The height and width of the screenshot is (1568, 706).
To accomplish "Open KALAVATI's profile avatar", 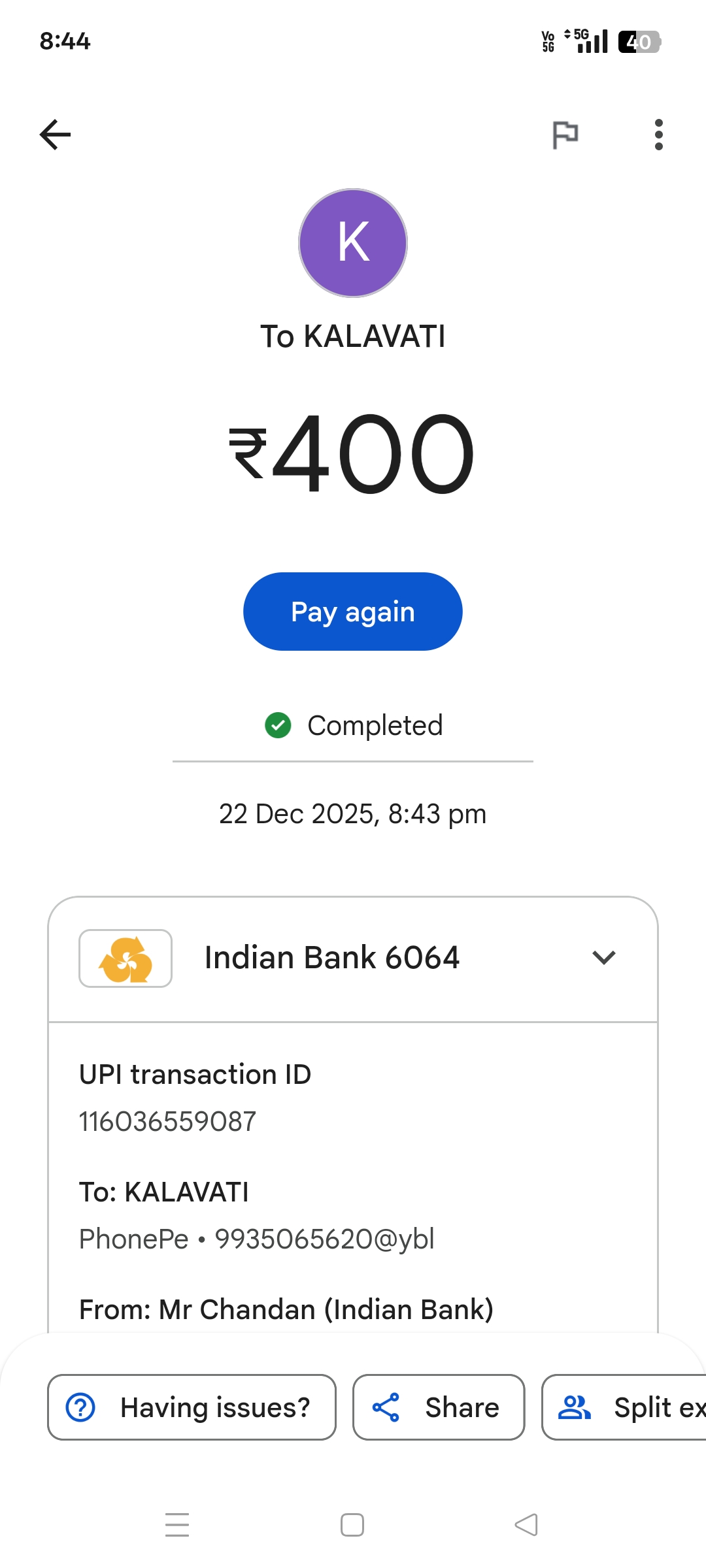I will tap(353, 243).
